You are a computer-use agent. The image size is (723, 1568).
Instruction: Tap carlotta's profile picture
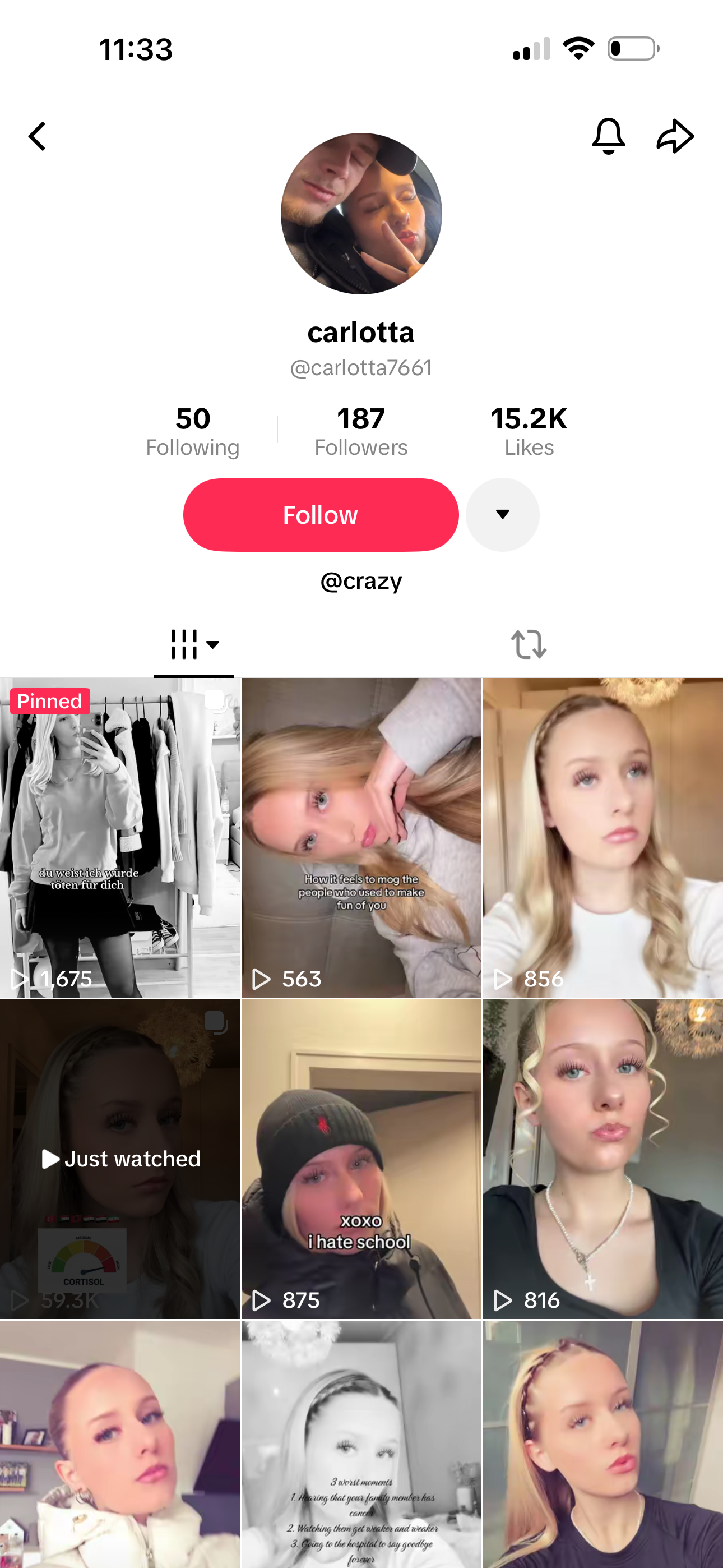[361, 214]
